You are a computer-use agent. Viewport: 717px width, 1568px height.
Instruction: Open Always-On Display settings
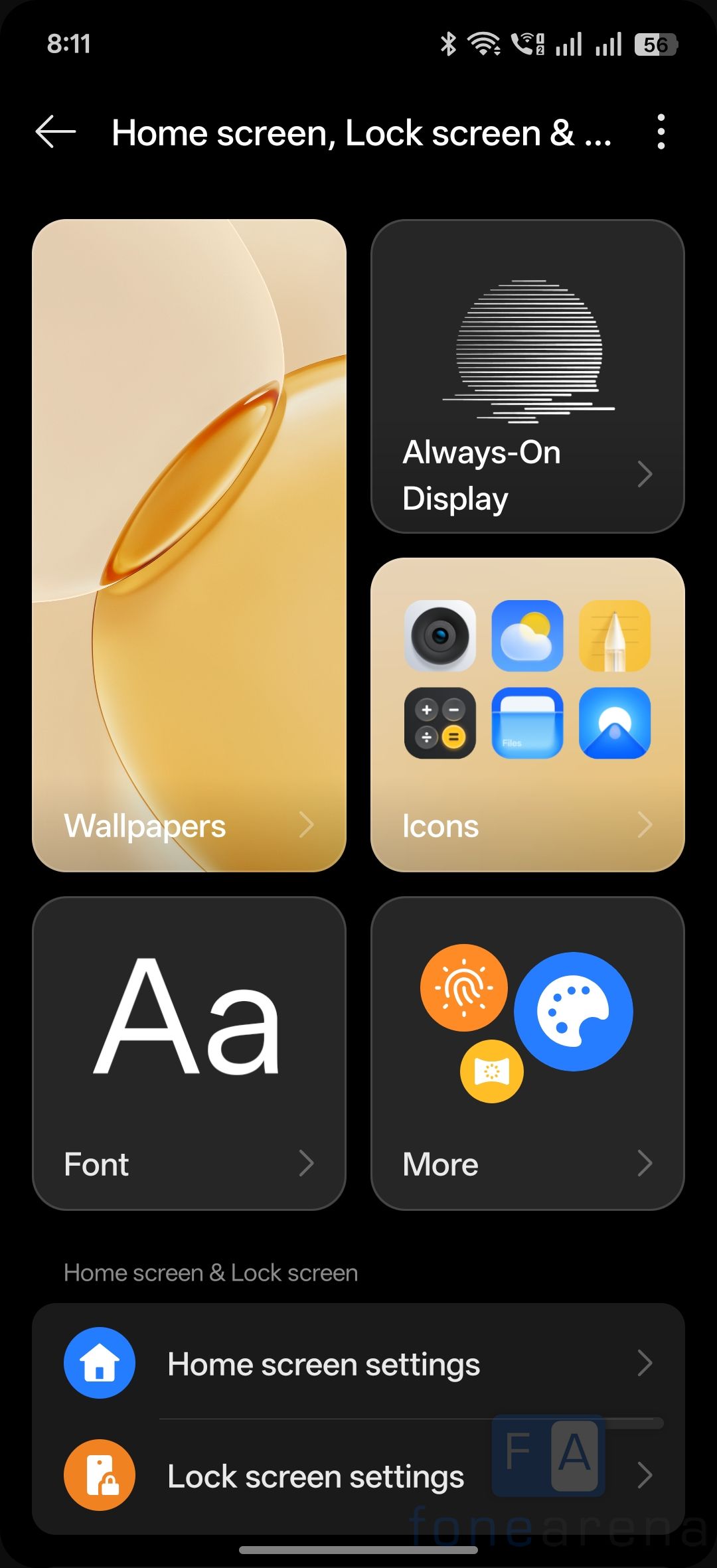pos(527,376)
